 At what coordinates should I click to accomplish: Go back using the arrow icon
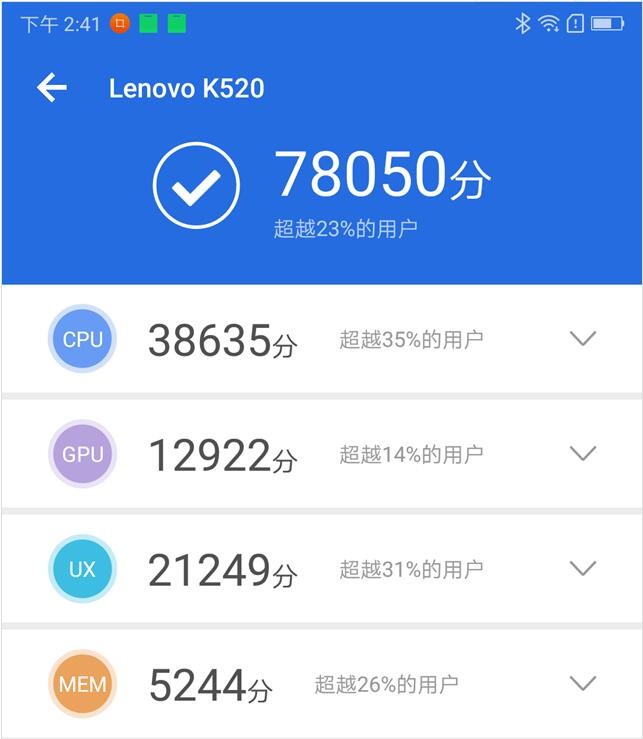click(x=52, y=88)
